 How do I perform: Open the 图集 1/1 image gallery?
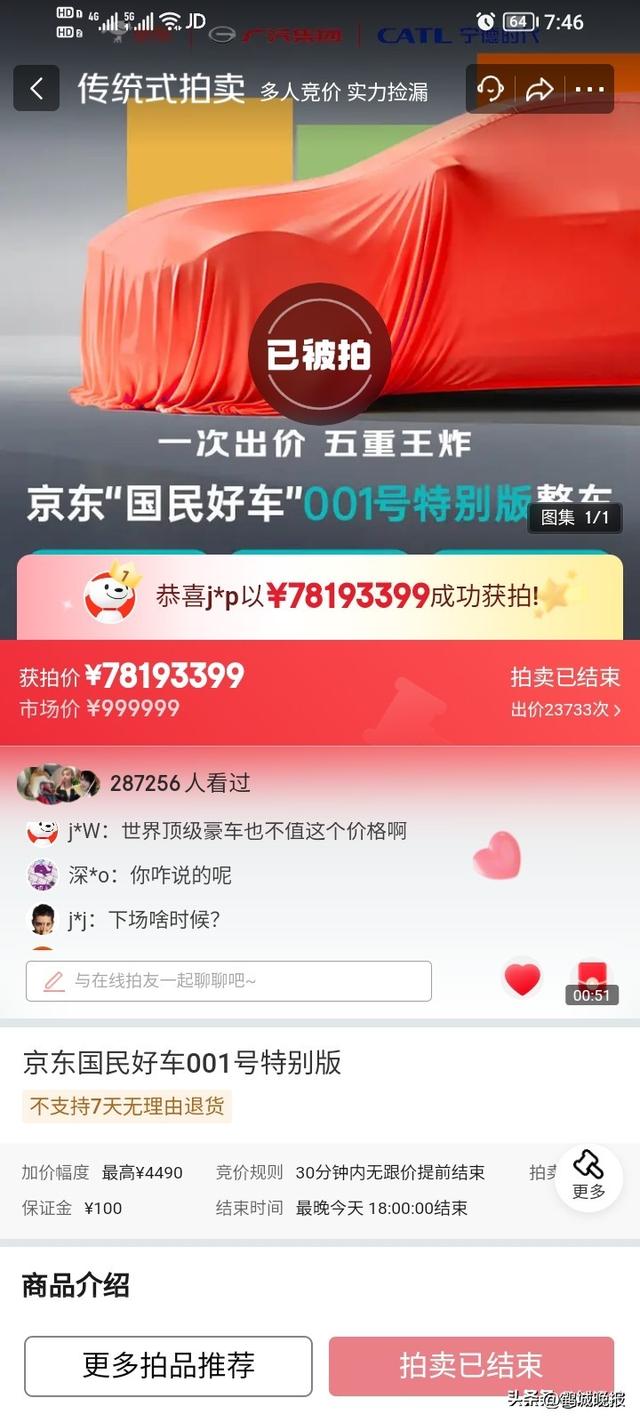[574, 517]
